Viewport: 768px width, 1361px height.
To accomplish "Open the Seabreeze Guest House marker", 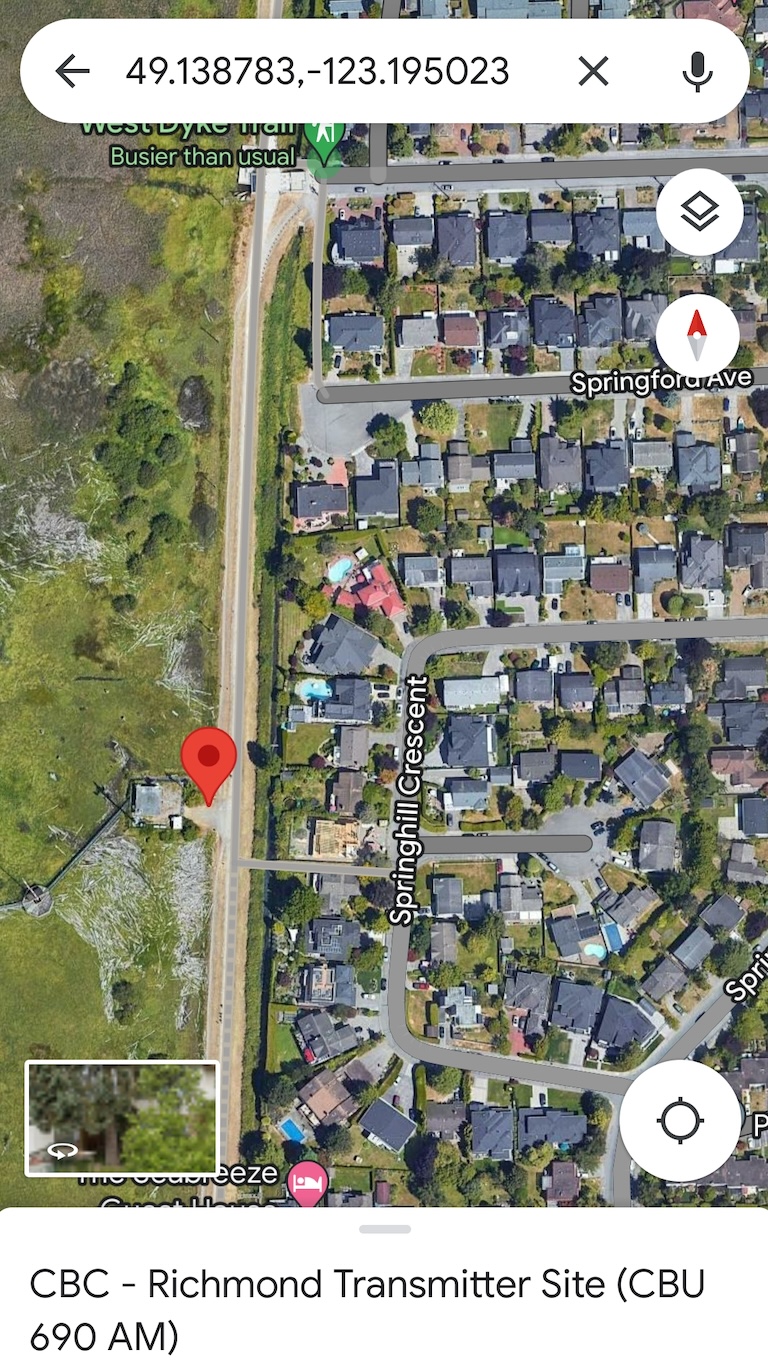I will (x=307, y=1183).
